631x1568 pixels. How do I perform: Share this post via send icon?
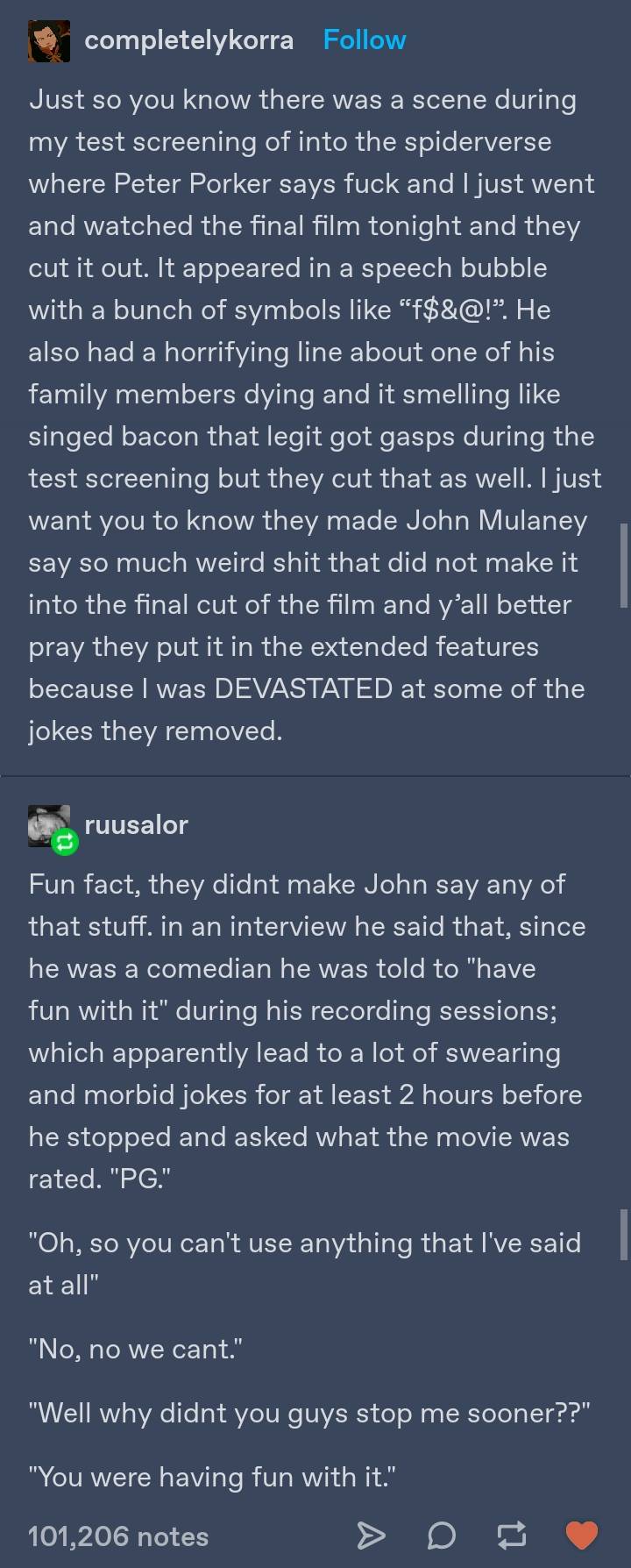(371, 1535)
